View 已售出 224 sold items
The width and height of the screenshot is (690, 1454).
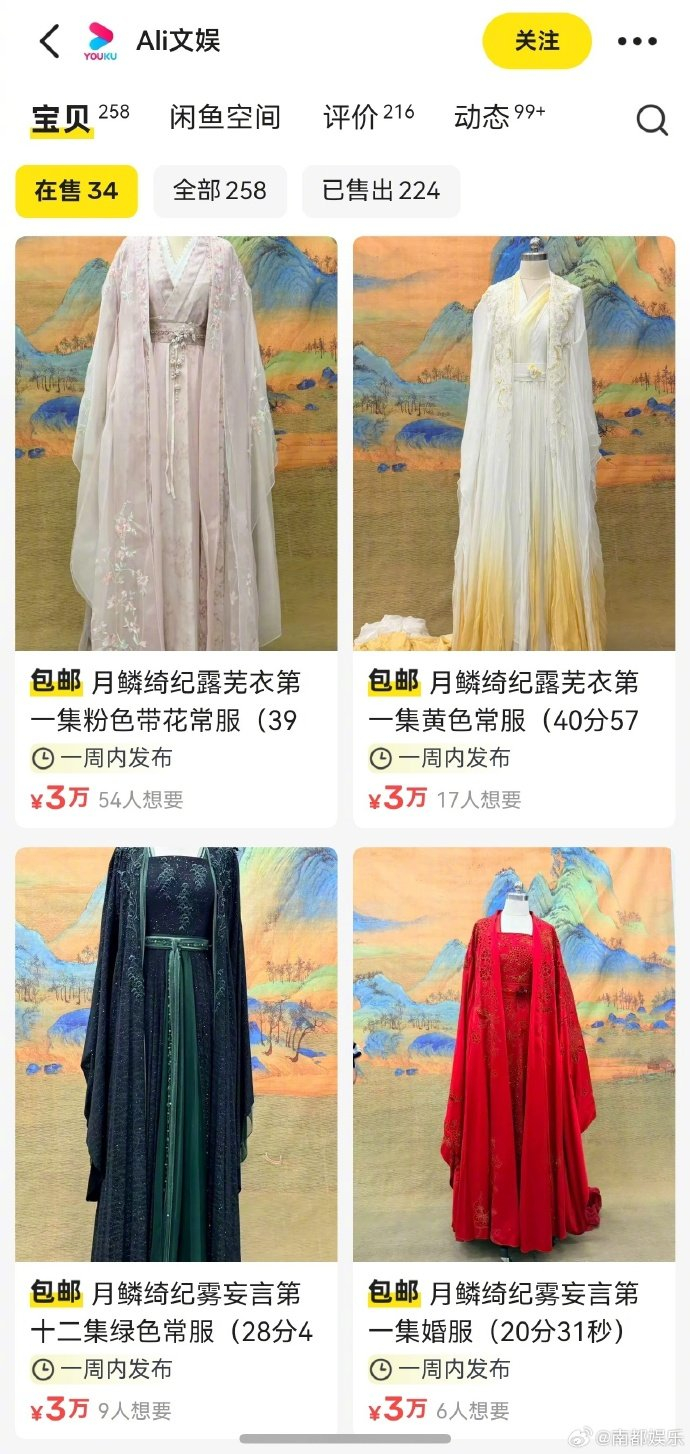point(381,191)
